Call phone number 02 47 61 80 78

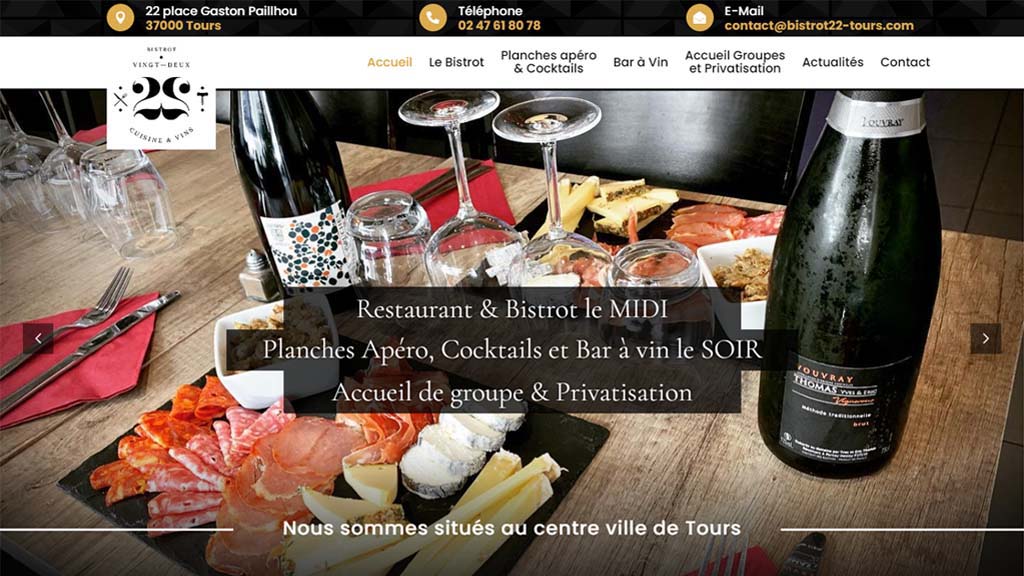[x=498, y=25]
